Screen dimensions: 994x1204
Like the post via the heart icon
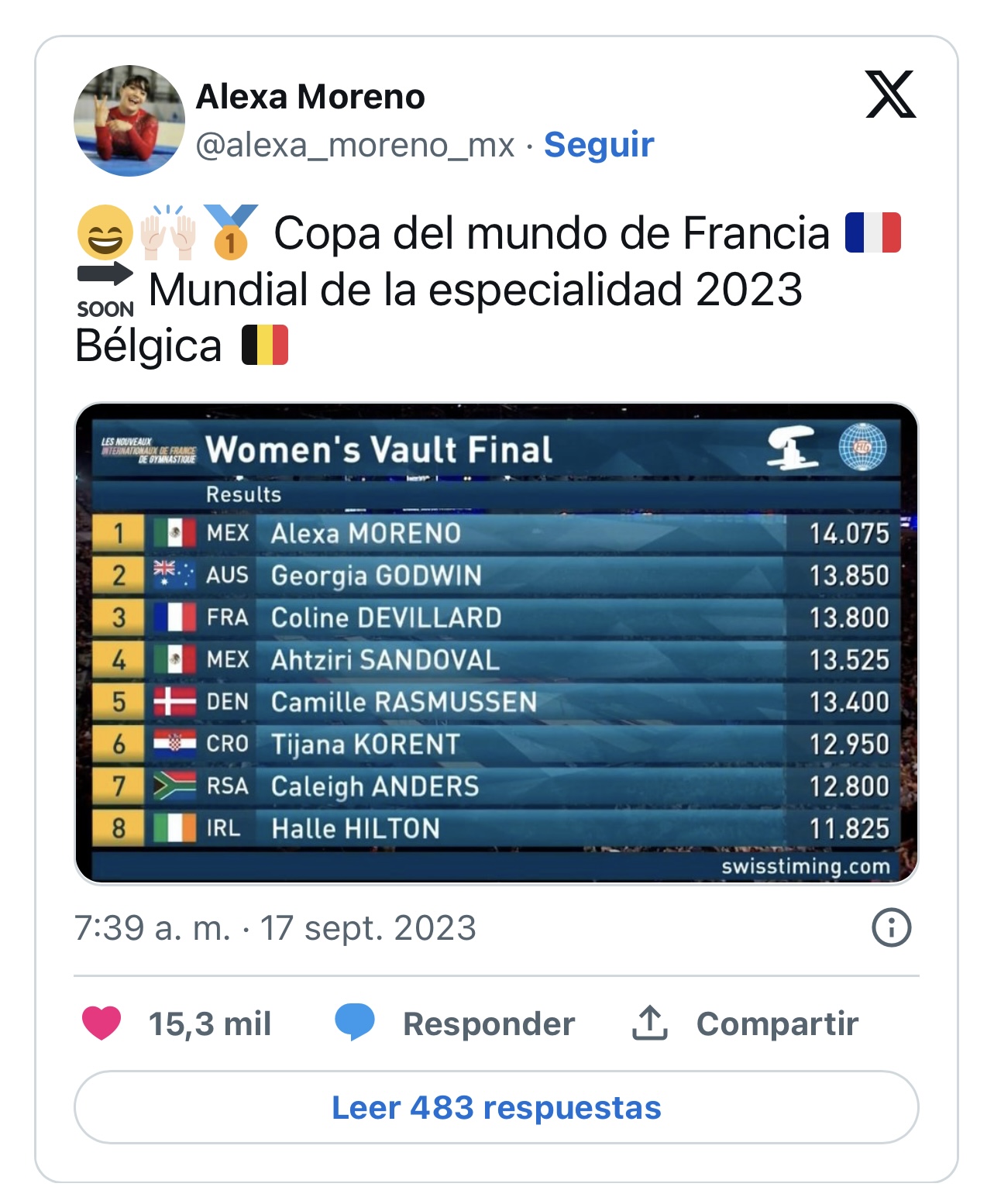point(101,1023)
